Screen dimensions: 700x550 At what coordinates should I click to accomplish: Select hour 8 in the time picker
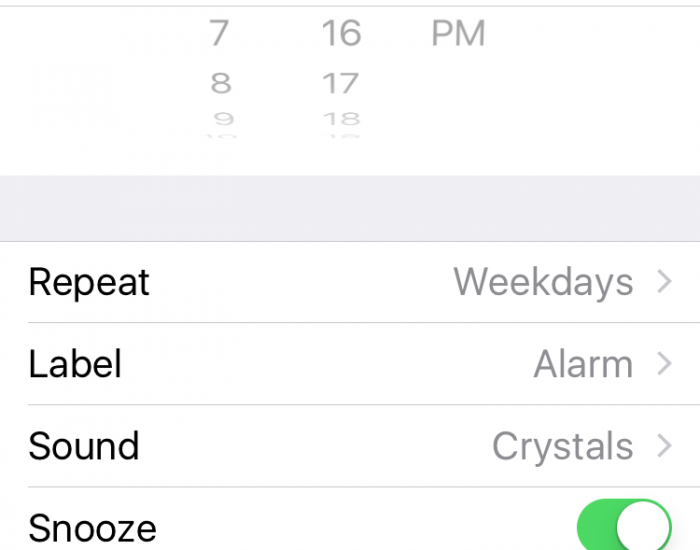220,84
